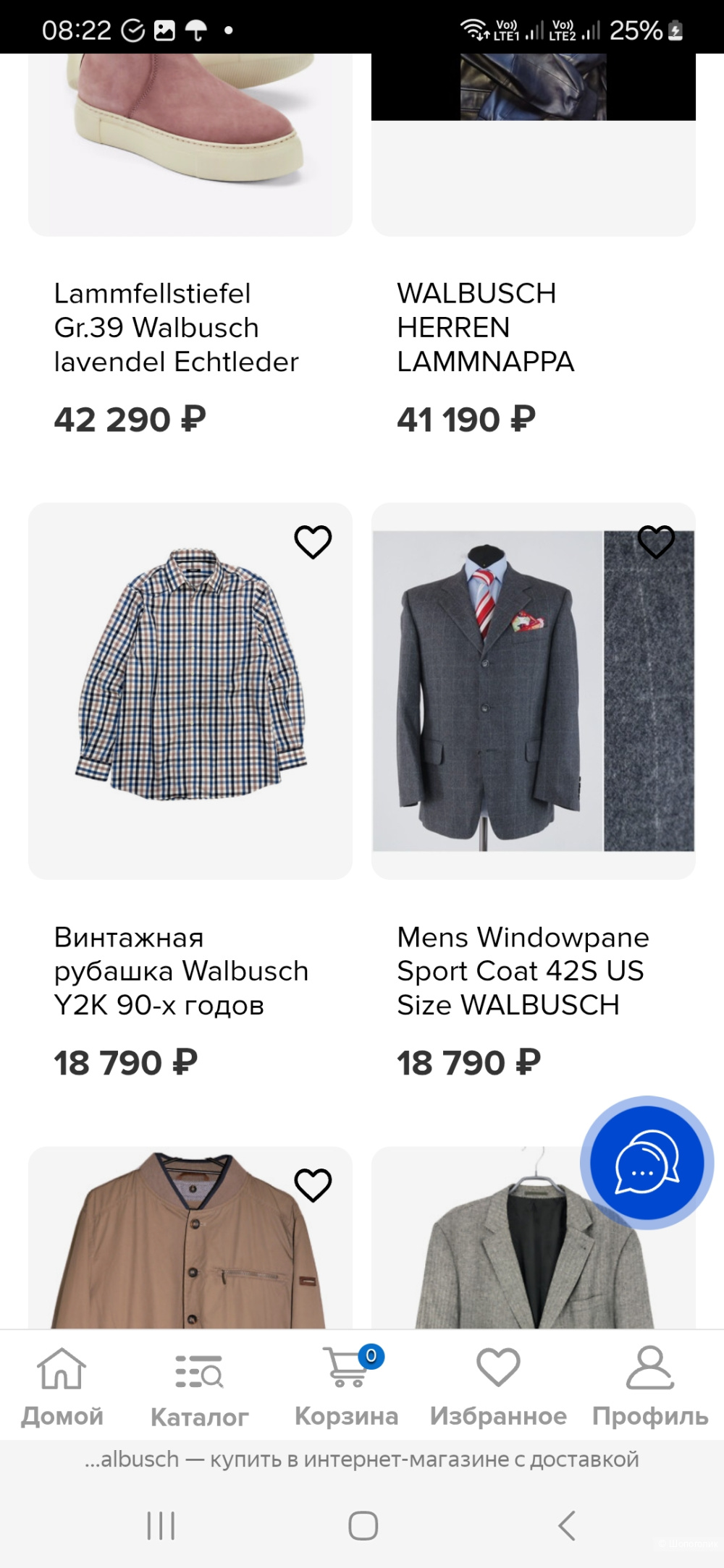Image resolution: width=724 pixels, height=1568 pixels.
Task: View the WALBUSCH HERREN LAMMNAPPA item
Action: click(x=485, y=328)
